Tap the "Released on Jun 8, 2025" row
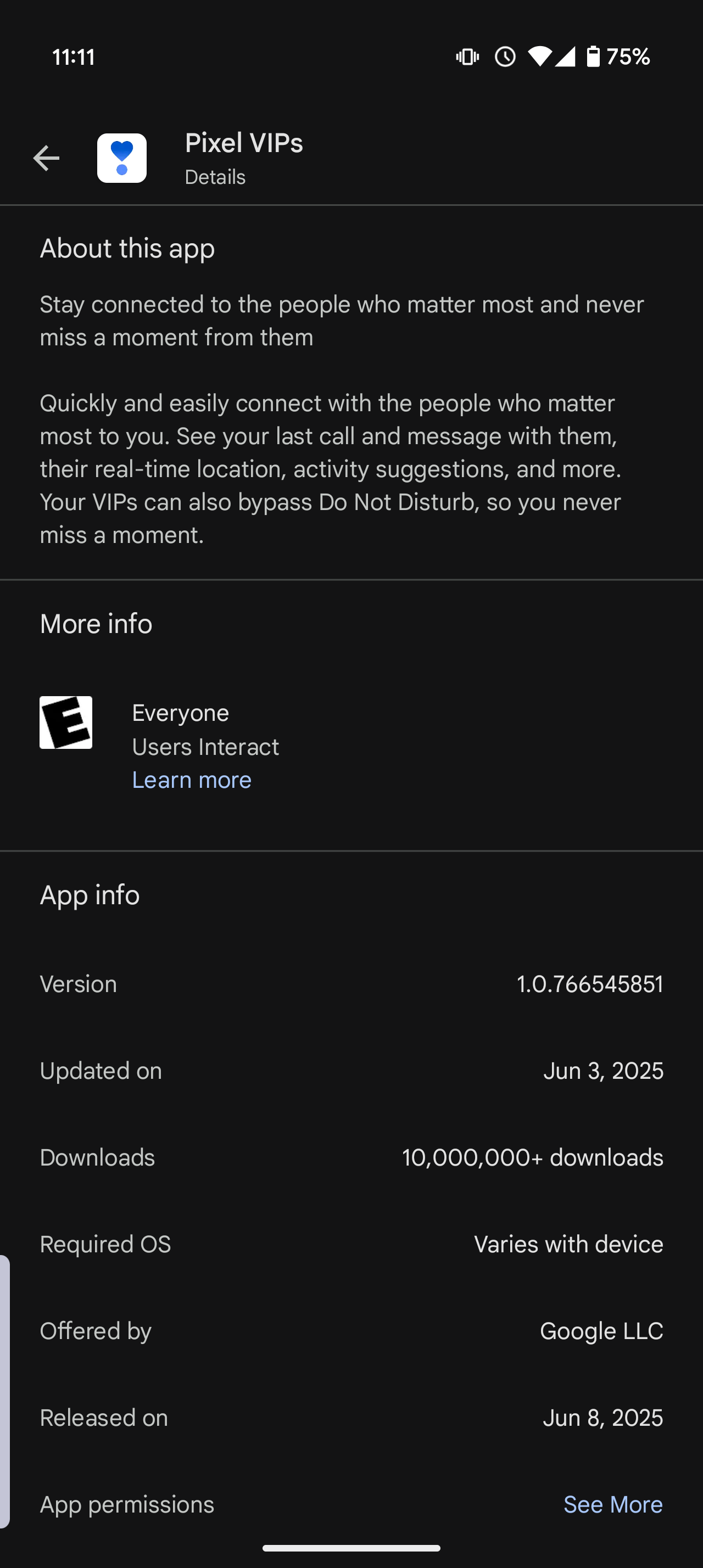The height and width of the screenshot is (1568, 703). [351, 1417]
